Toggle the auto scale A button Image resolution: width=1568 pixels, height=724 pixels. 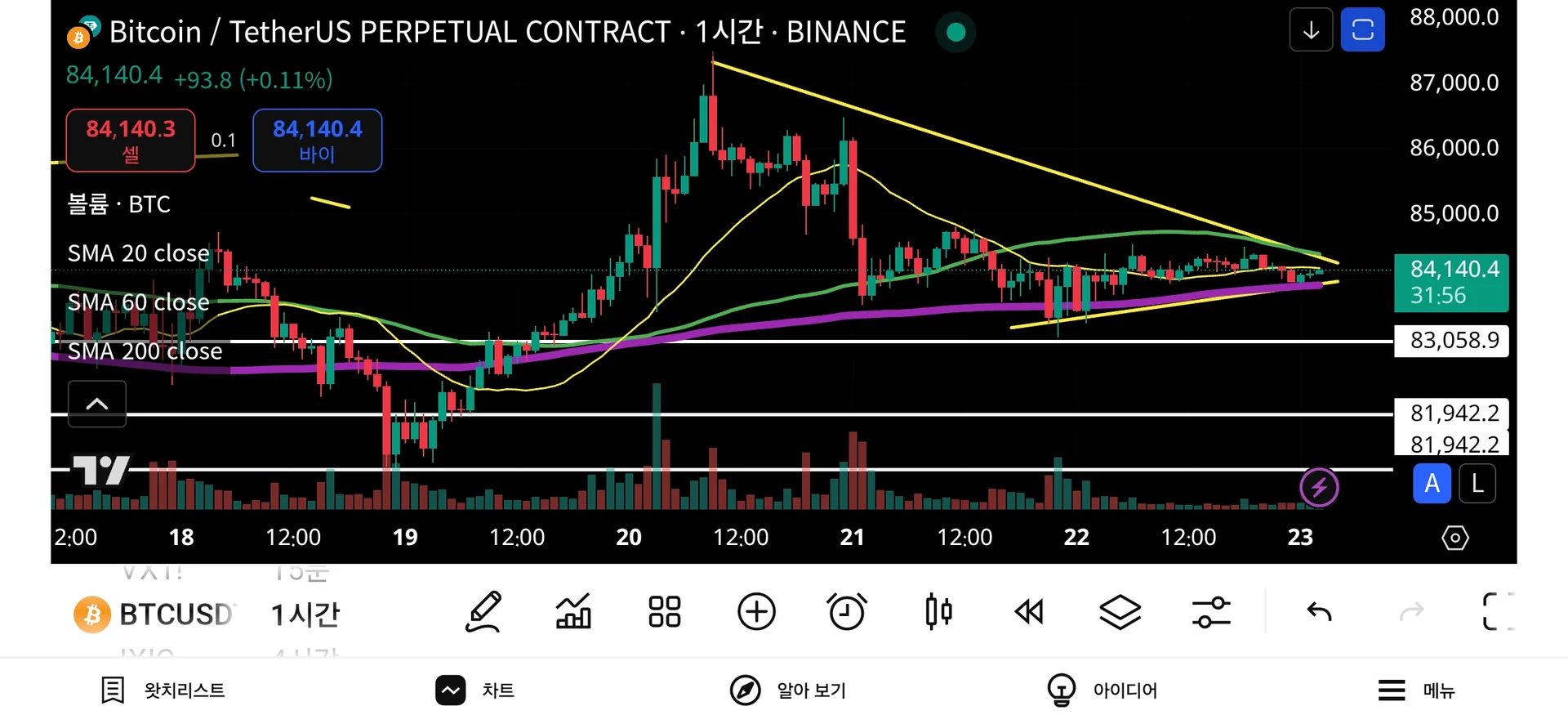[1432, 484]
